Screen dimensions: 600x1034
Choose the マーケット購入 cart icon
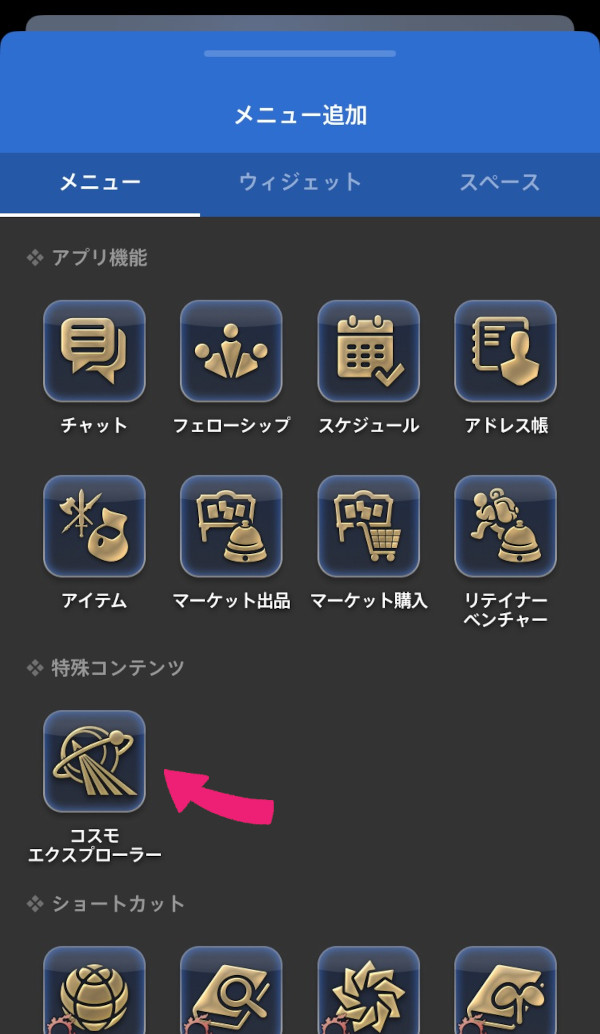(368, 526)
